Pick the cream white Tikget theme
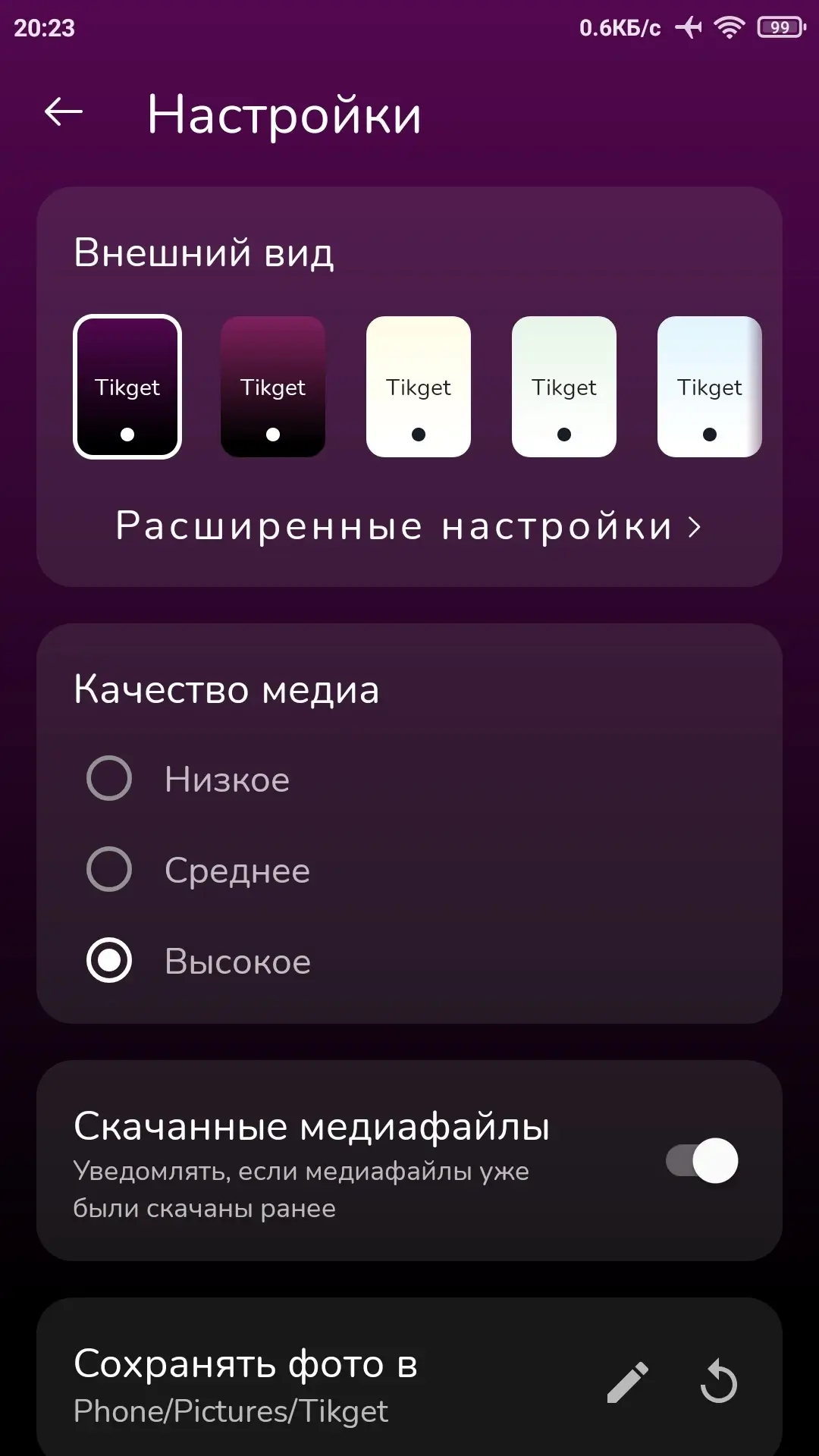 pos(419,387)
